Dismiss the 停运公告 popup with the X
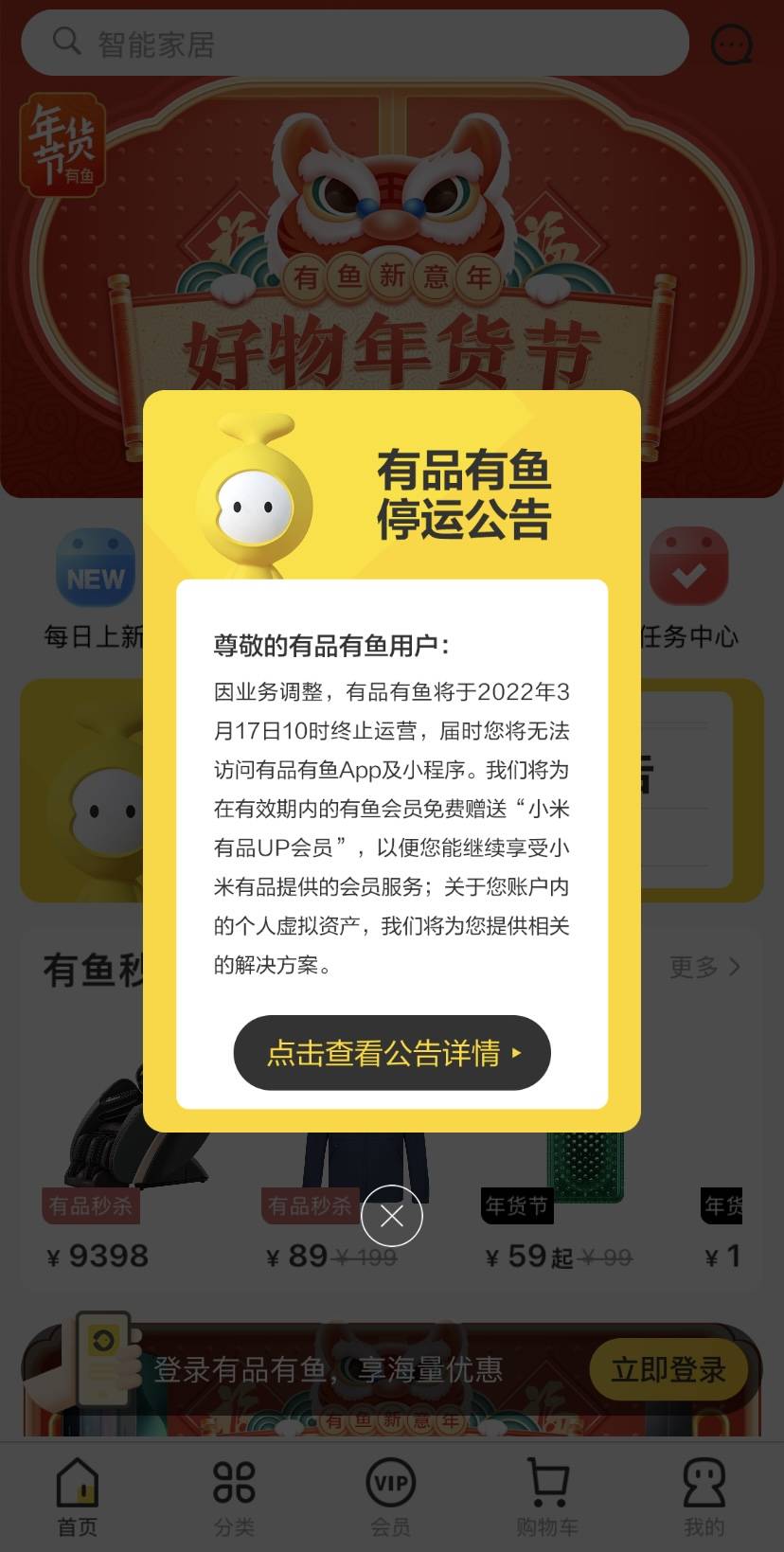Viewport: 784px width, 1552px height. click(x=391, y=1216)
